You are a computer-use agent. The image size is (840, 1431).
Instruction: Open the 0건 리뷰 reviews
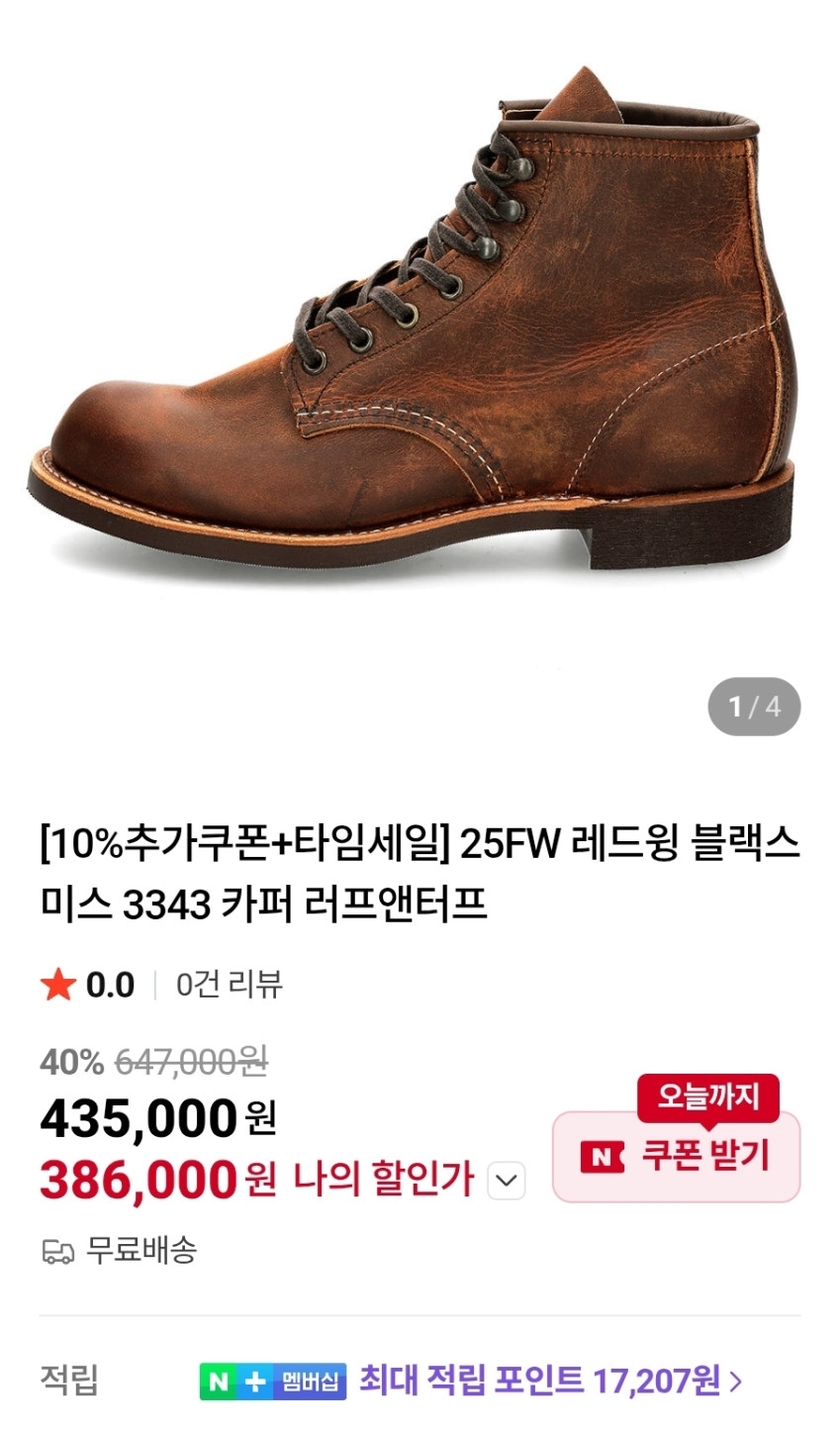coord(229,985)
